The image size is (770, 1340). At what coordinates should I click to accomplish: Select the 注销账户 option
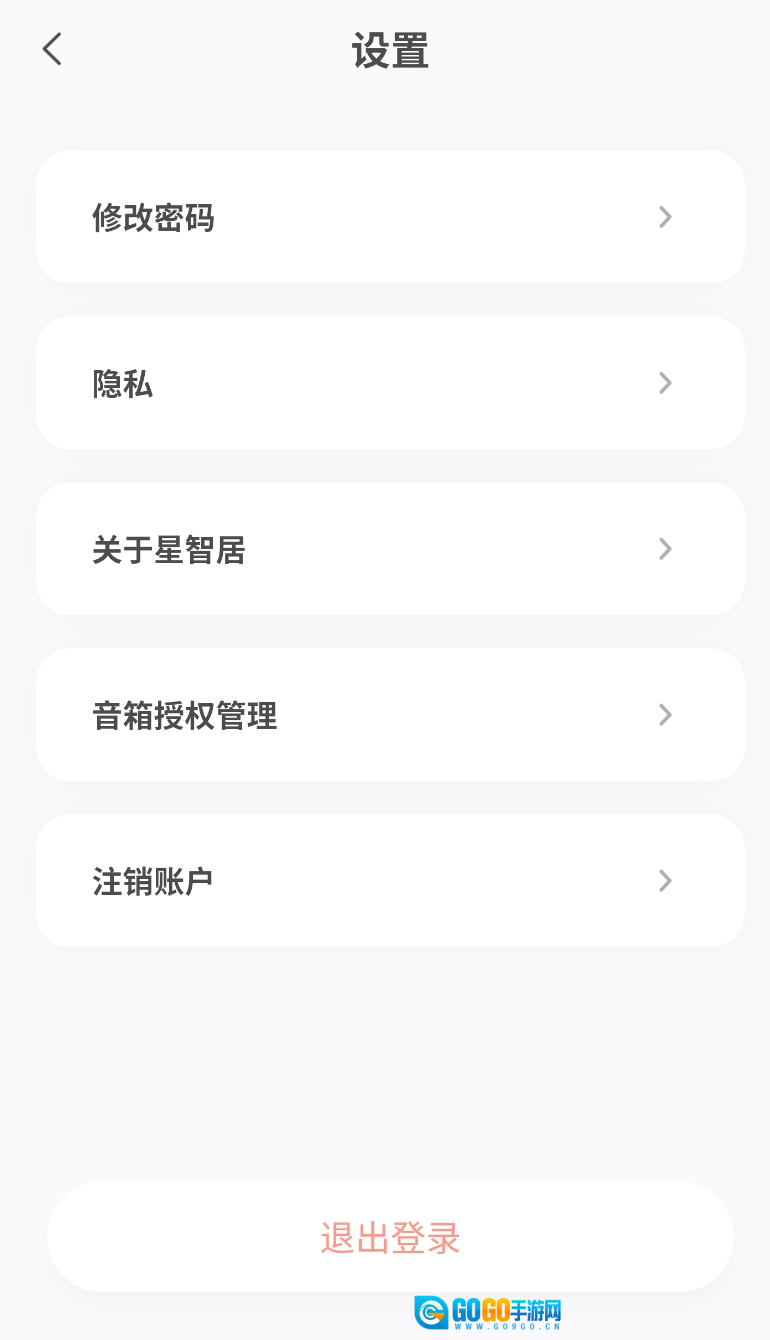point(390,881)
